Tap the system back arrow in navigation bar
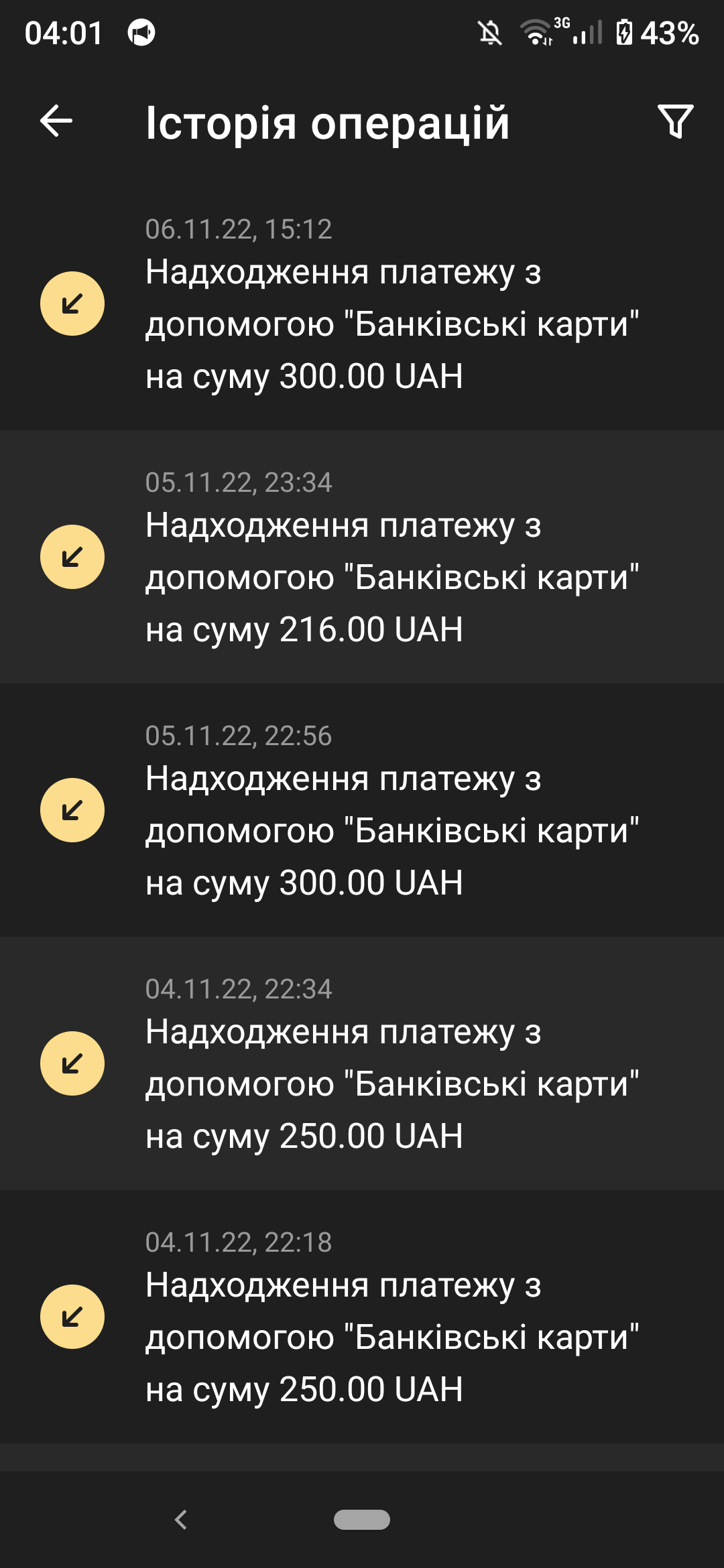 181,1520
